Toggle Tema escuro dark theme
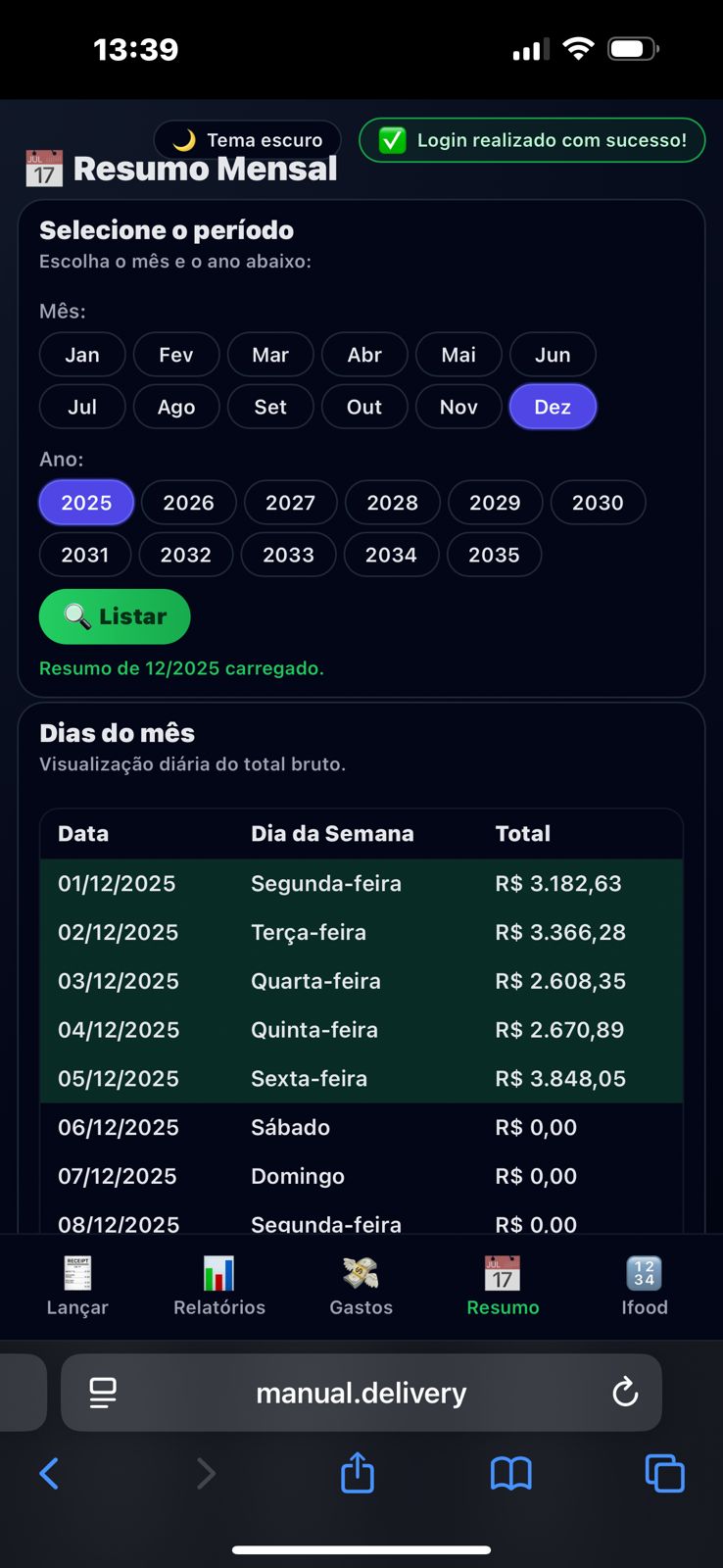Image resolution: width=723 pixels, height=1568 pixels. coord(246,140)
